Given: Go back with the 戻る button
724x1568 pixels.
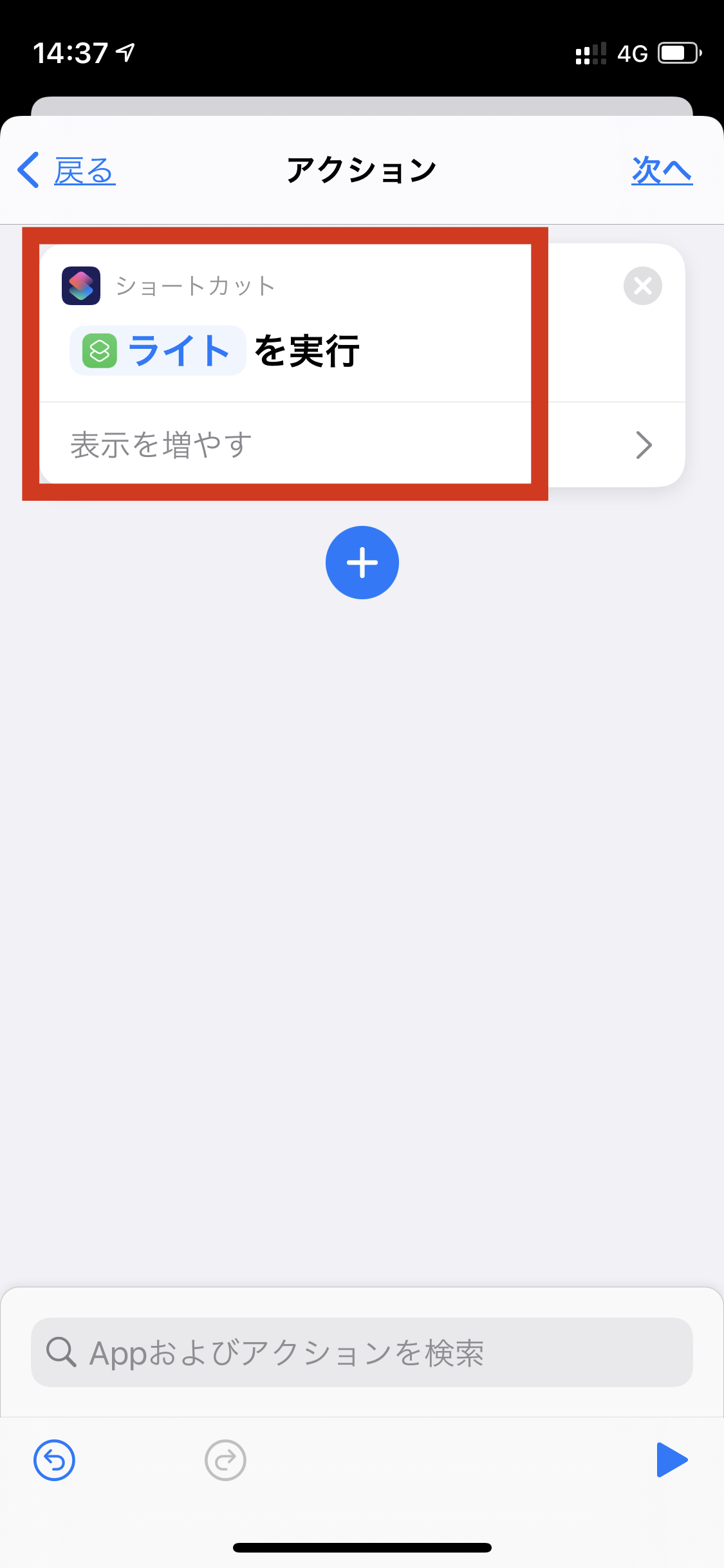Looking at the screenshot, I should pos(66,171).
